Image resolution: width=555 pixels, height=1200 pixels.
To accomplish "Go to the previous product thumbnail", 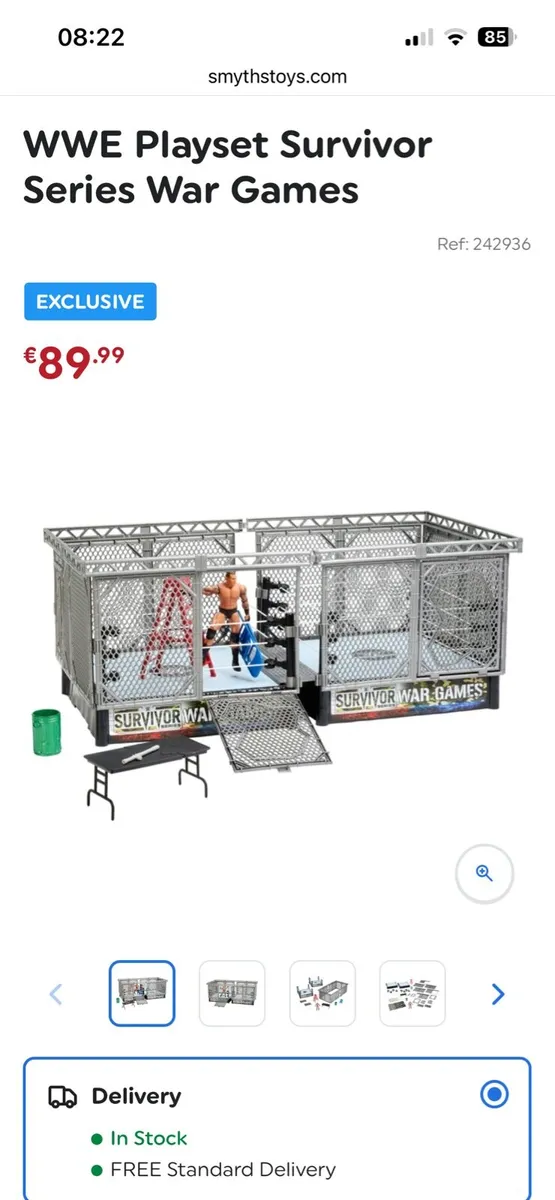I will point(56,994).
